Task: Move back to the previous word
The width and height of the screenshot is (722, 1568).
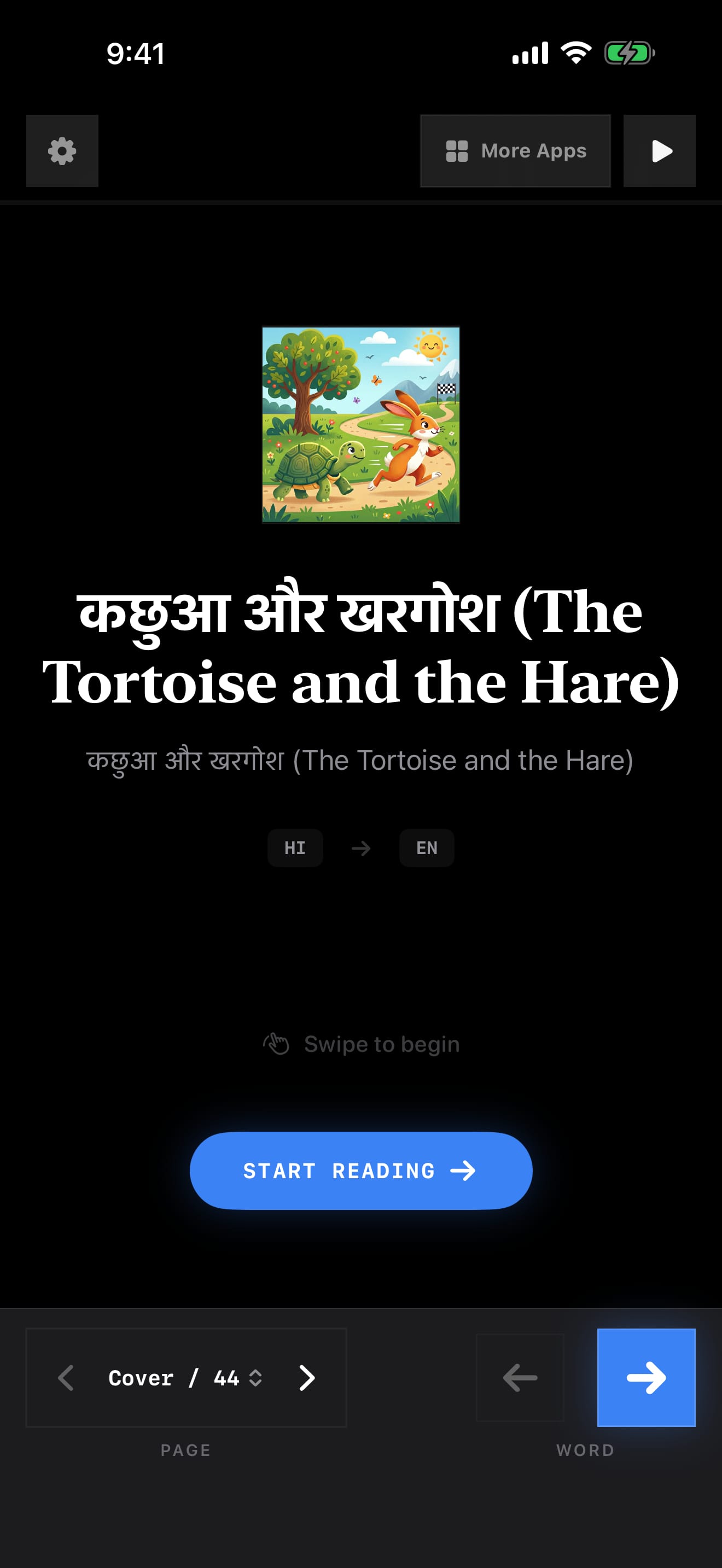Action: pyautogui.click(x=520, y=1378)
